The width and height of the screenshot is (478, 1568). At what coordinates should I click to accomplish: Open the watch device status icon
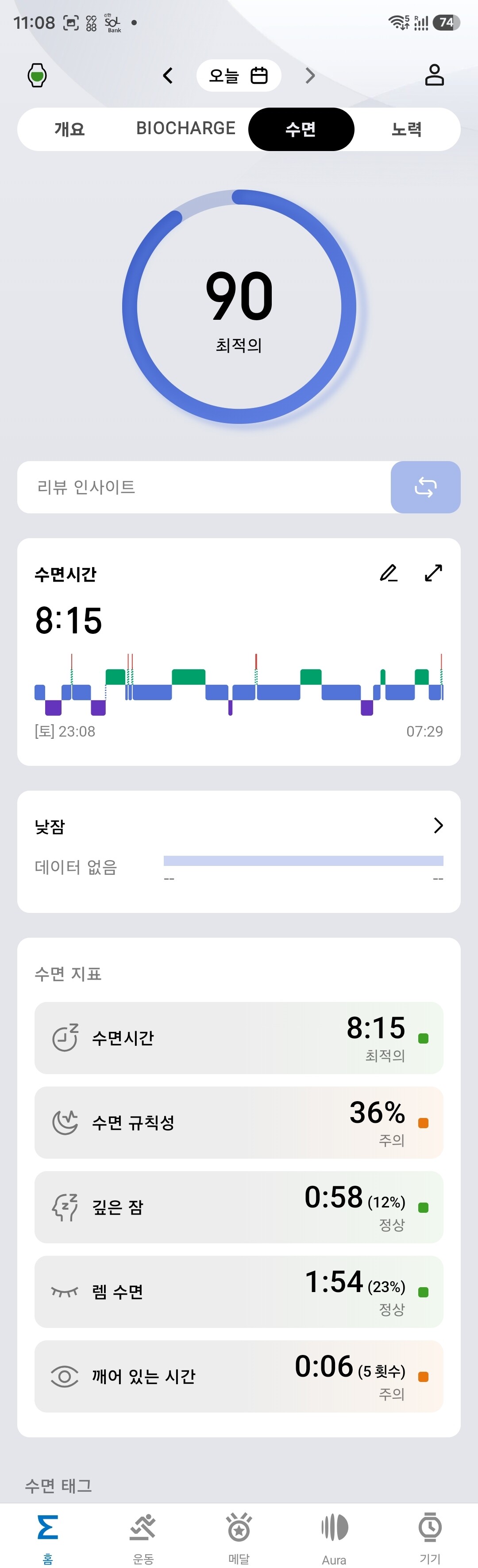click(x=37, y=75)
